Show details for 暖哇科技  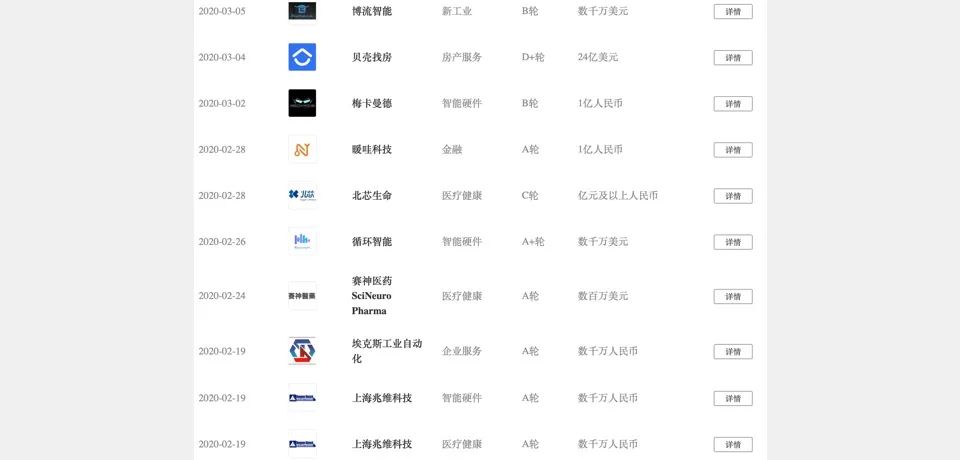(x=733, y=150)
